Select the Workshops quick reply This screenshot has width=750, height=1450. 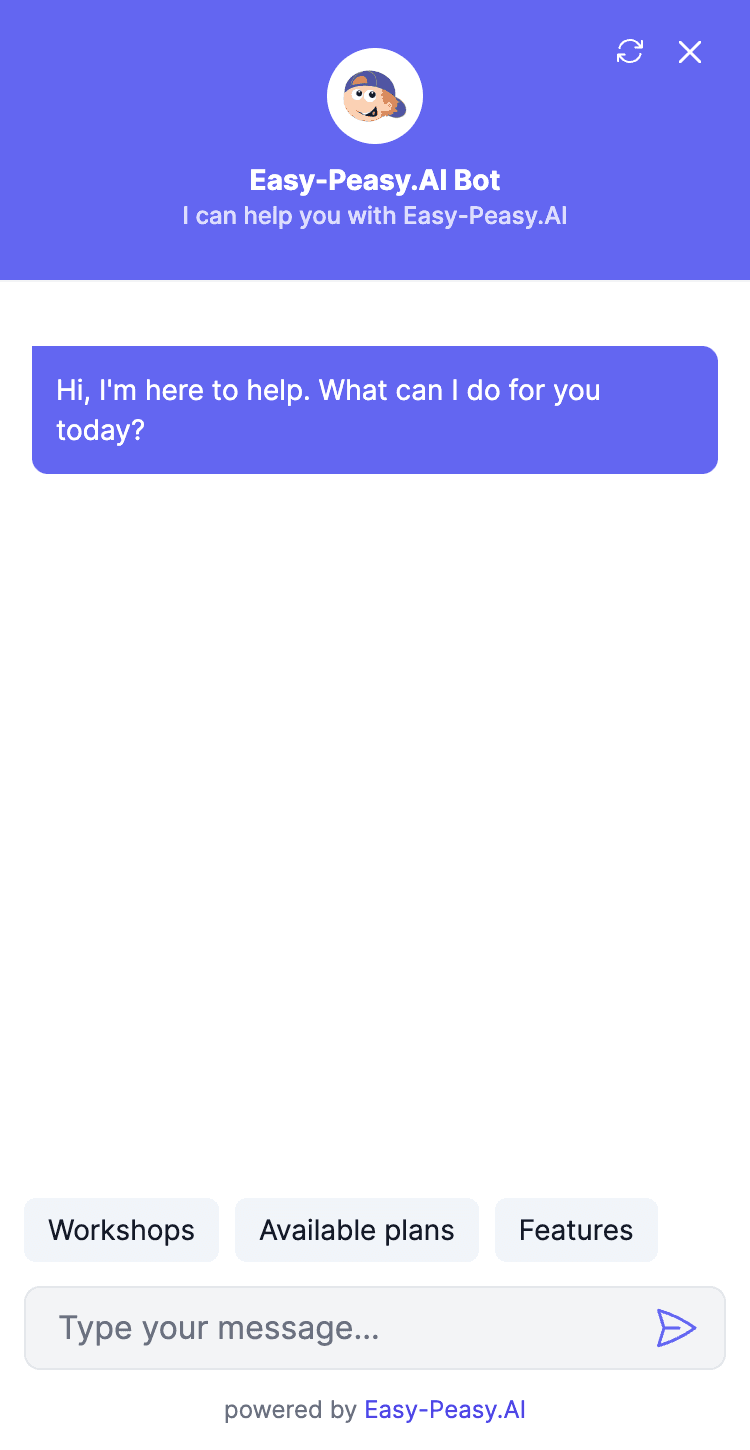point(121,1230)
